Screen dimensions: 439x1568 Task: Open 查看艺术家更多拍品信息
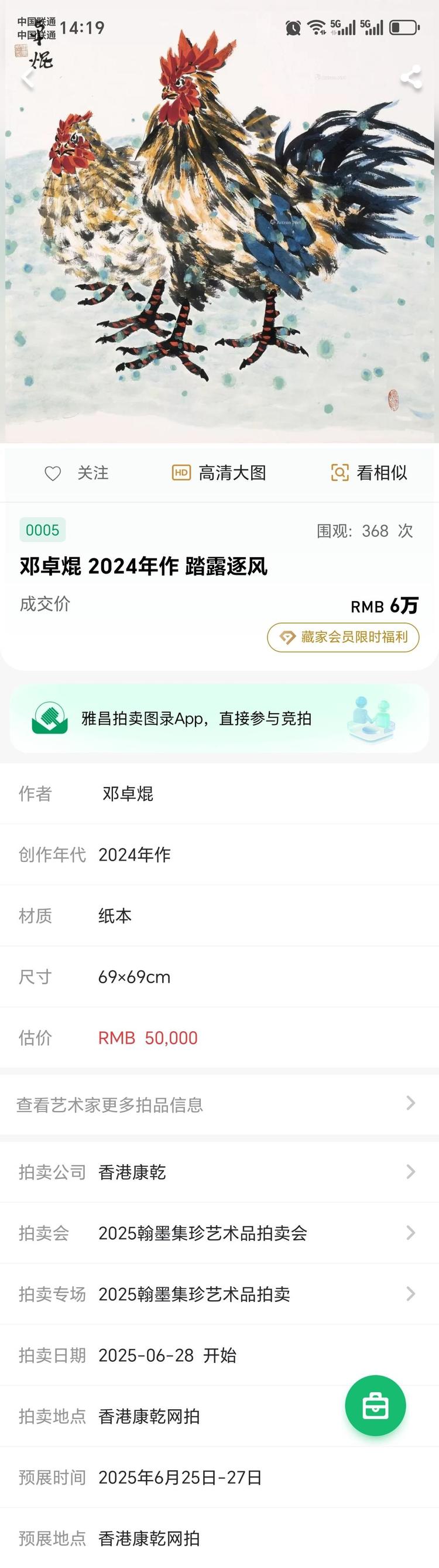(220, 1104)
